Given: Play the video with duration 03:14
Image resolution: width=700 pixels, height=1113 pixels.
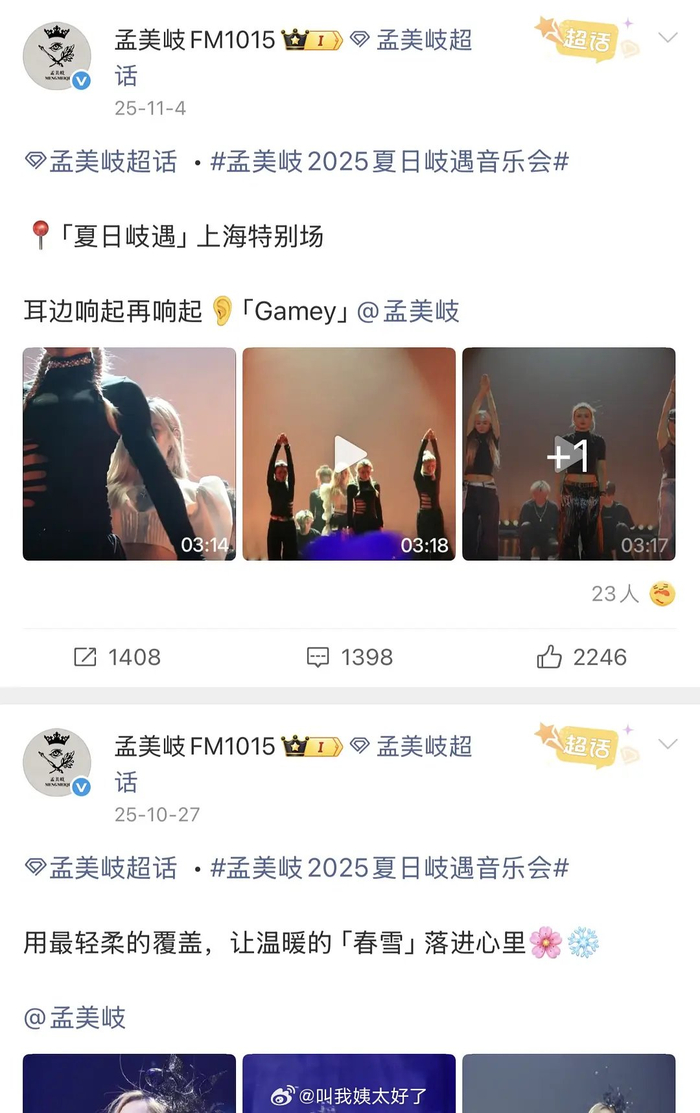Looking at the screenshot, I should point(130,454).
